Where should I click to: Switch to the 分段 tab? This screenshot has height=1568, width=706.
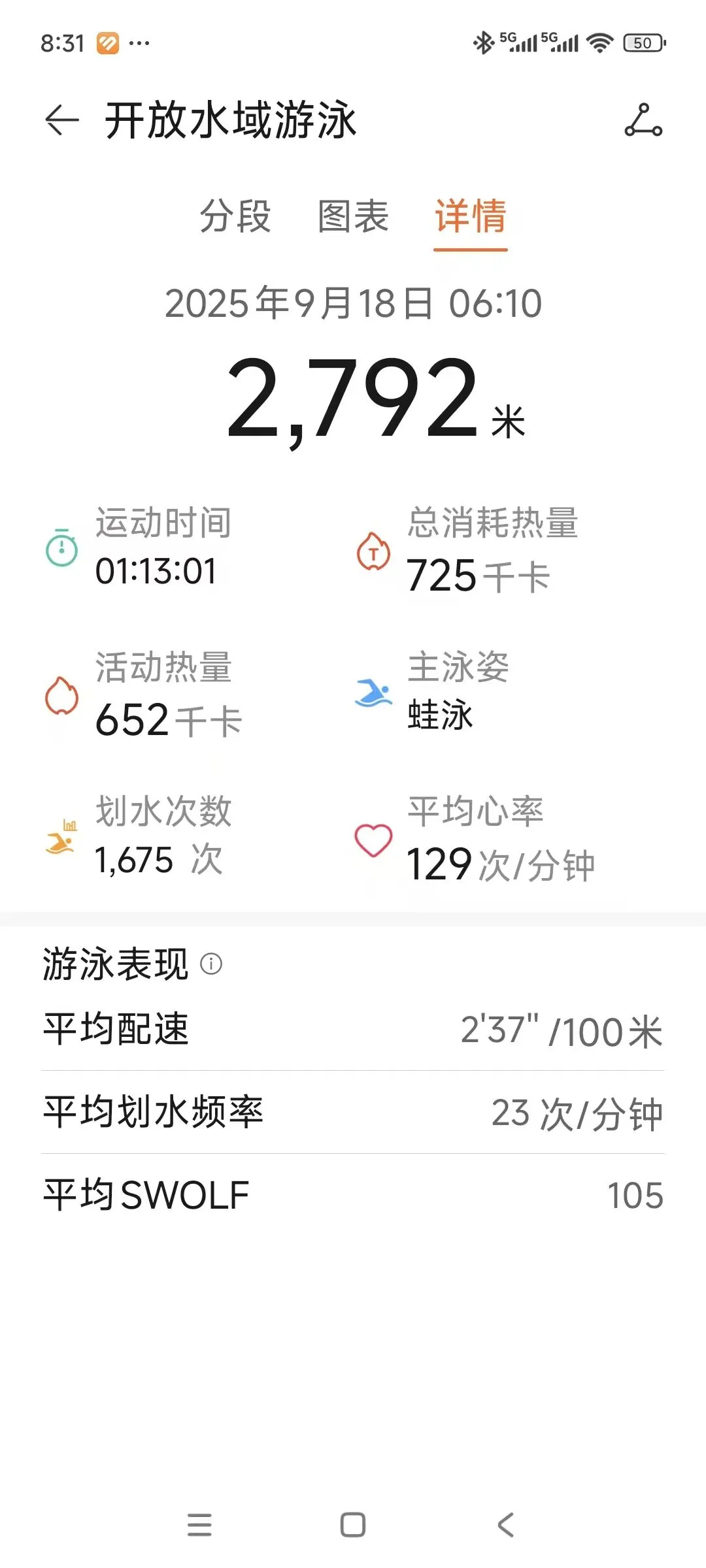pos(235,216)
